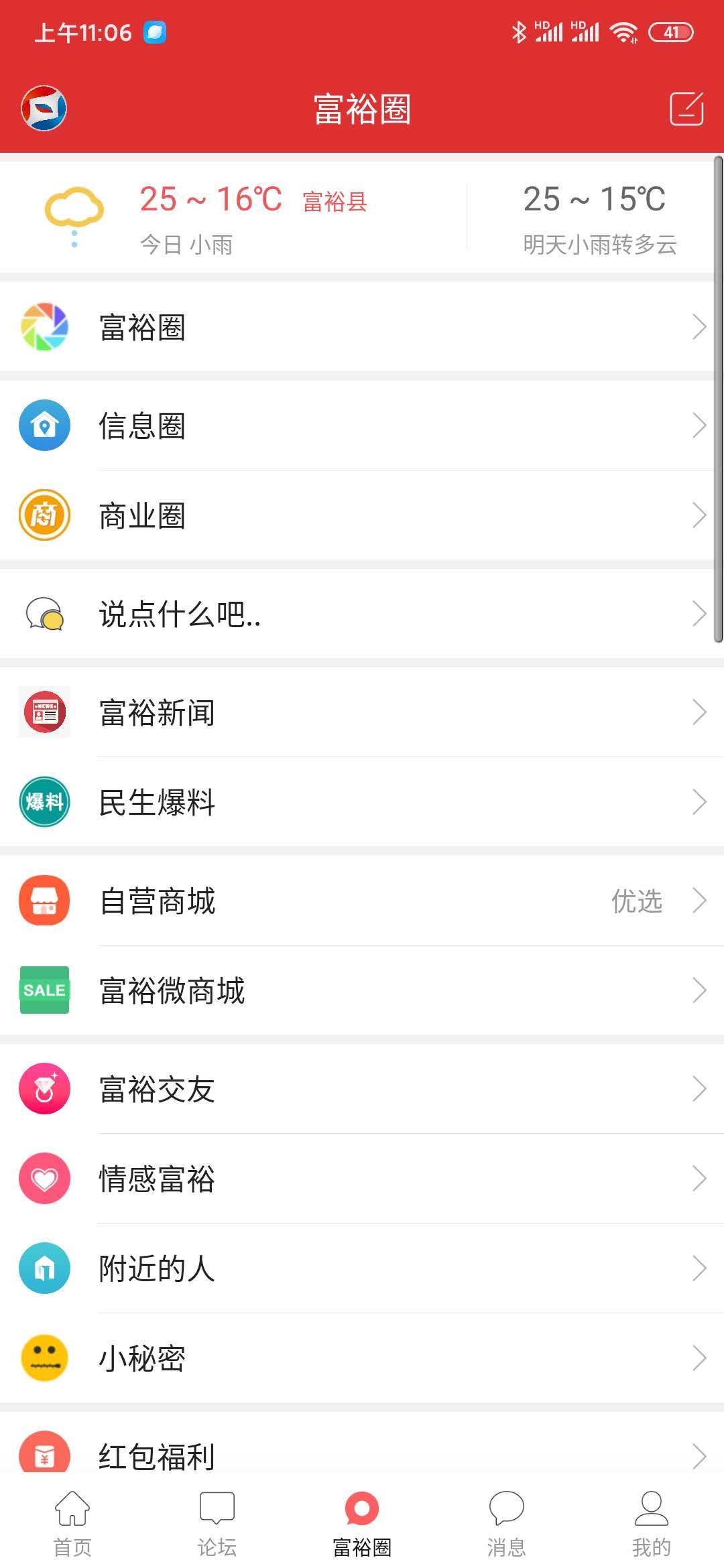Select the pink ring icon for 富裕交友
The height and width of the screenshot is (1568, 724).
44,1088
